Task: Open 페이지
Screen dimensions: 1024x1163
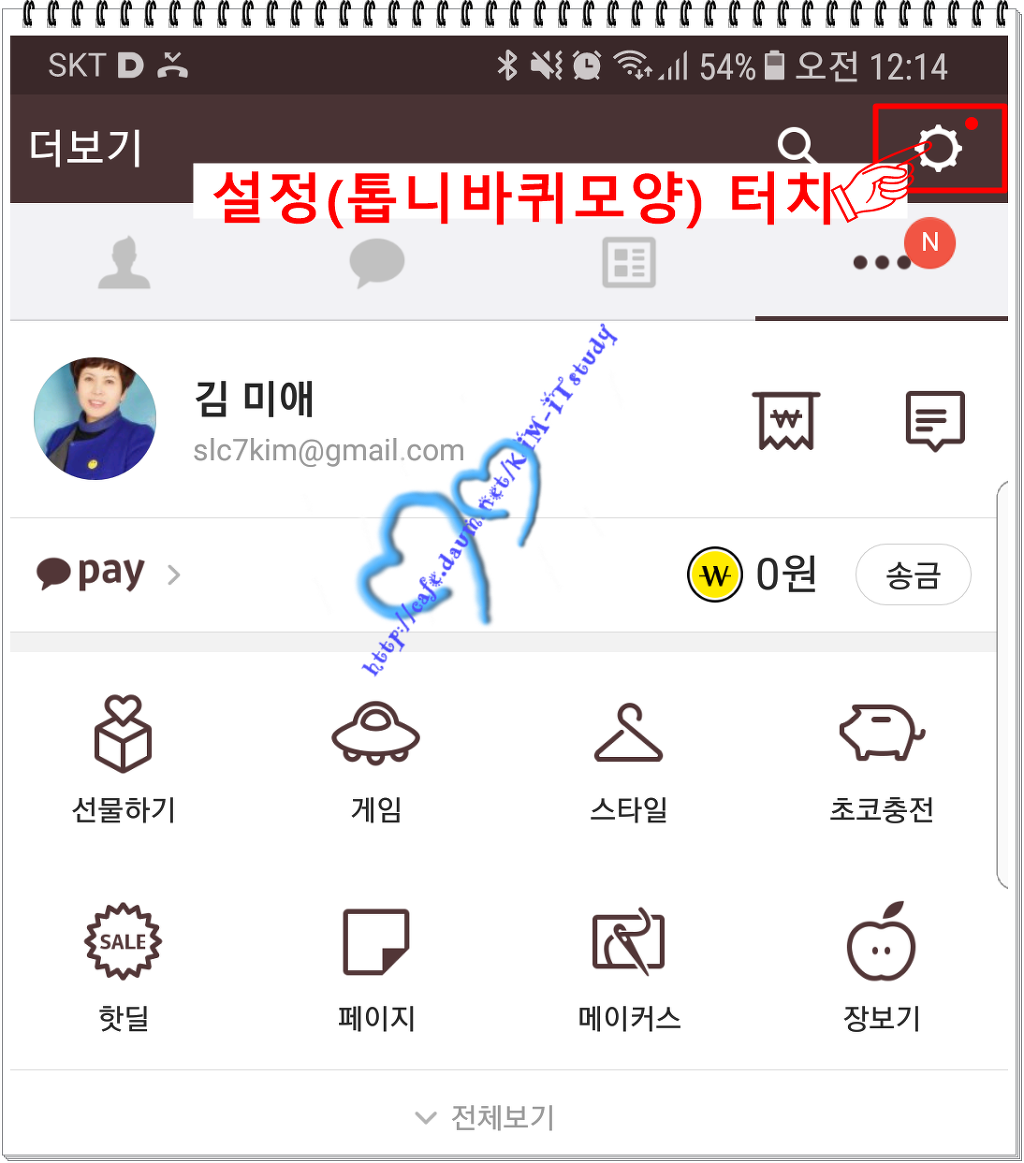Action: click(x=376, y=966)
